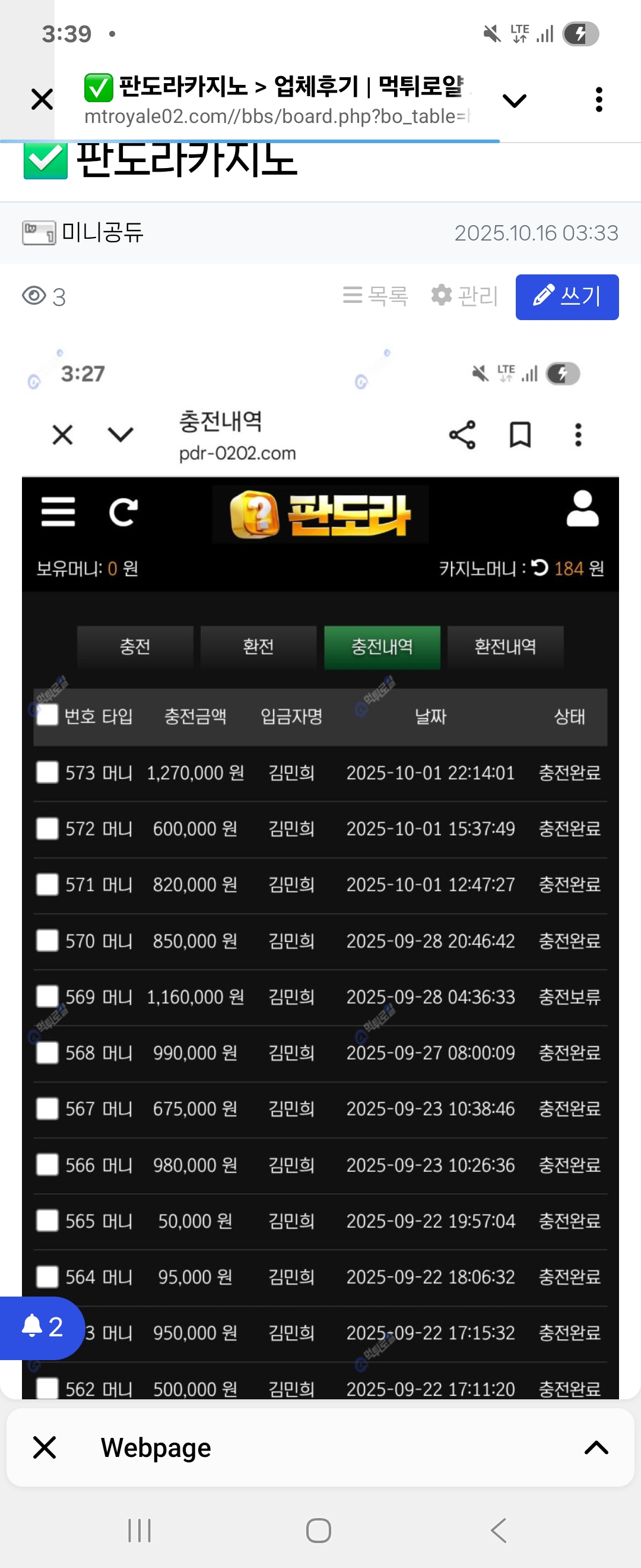Viewport: 641px width, 1568px height.
Task: Go to the 목록 post list
Action: tap(375, 296)
